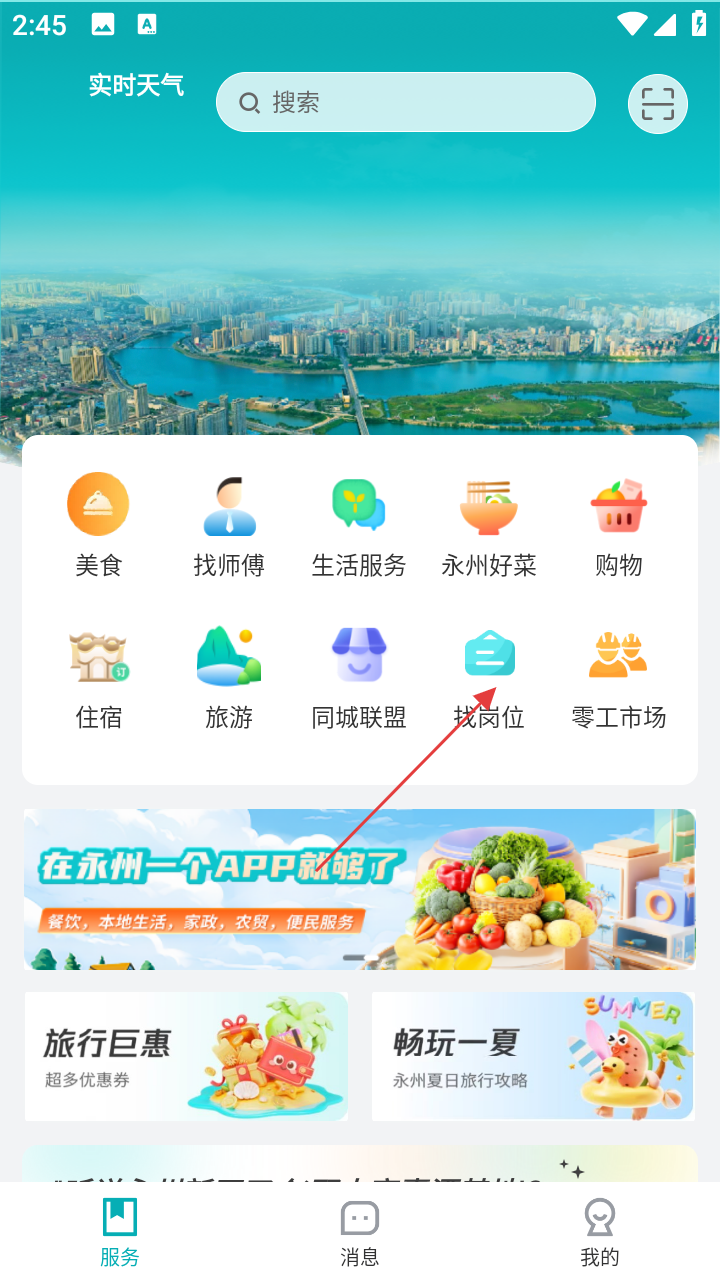
Task: Open 同城联盟 city alliance
Action: coord(359,676)
